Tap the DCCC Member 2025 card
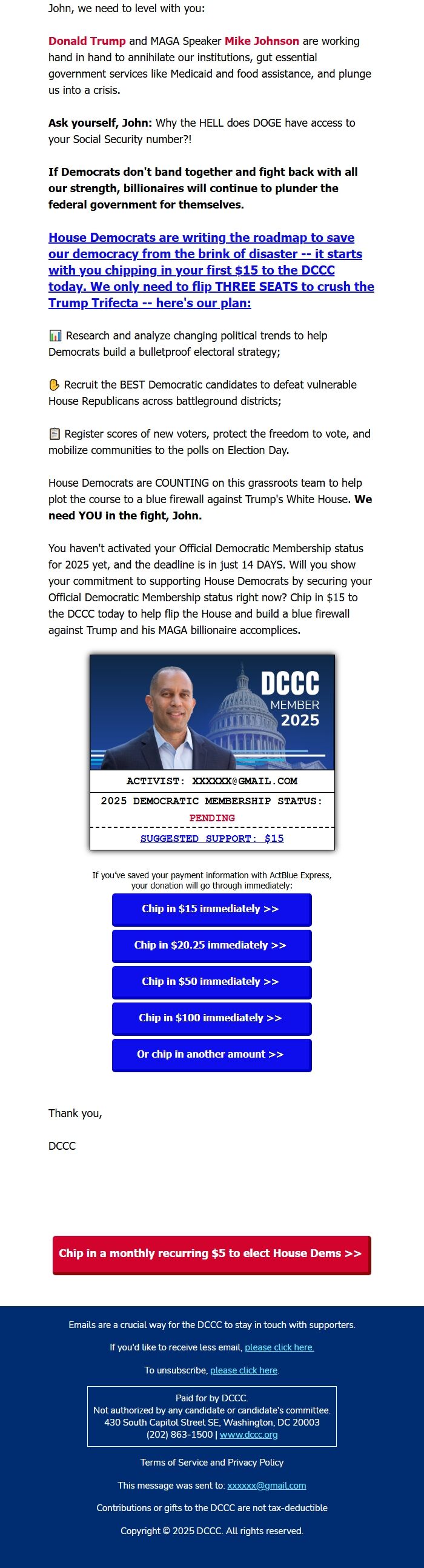Image resolution: width=424 pixels, height=1568 pixels. [x=213, y=752]
